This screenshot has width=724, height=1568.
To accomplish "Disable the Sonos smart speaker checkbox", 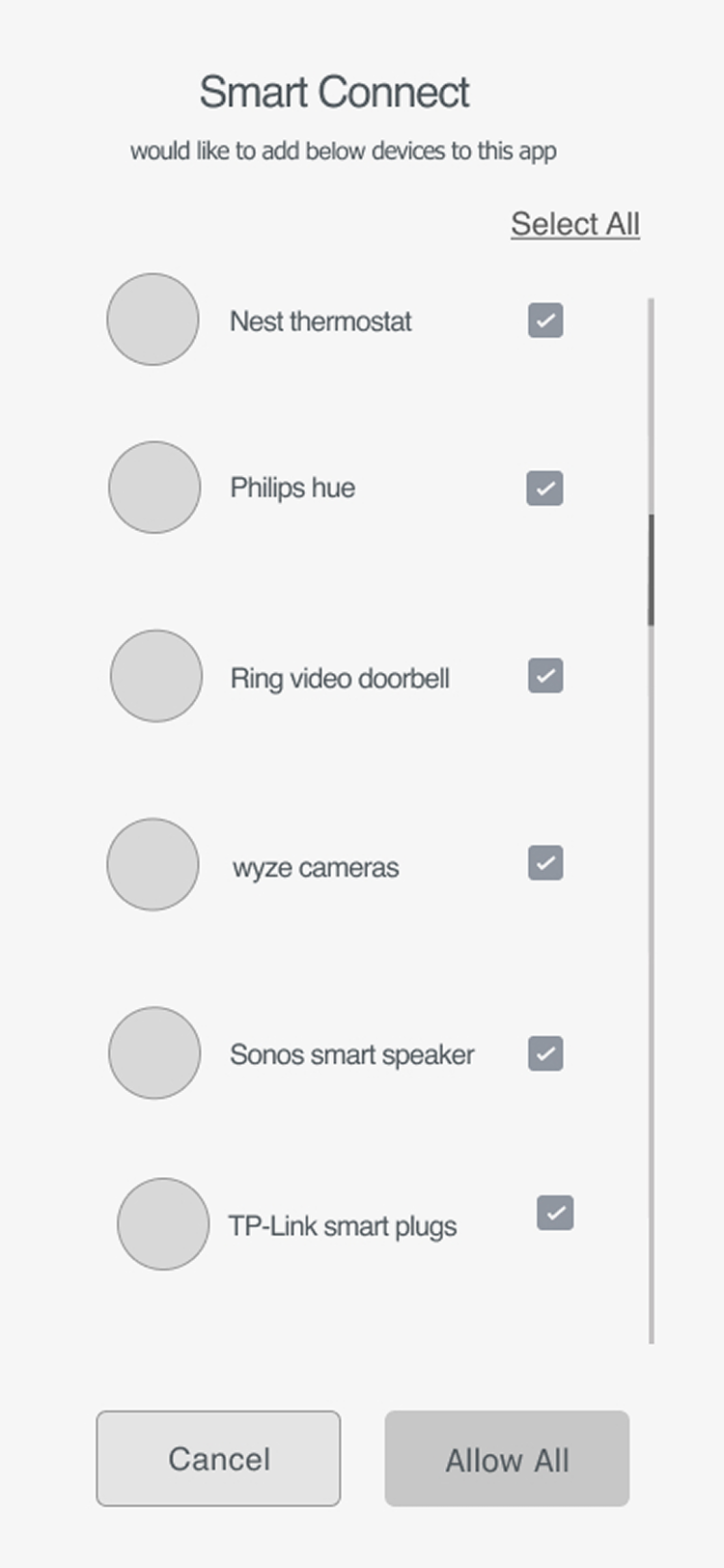I will pos(543,1053).
